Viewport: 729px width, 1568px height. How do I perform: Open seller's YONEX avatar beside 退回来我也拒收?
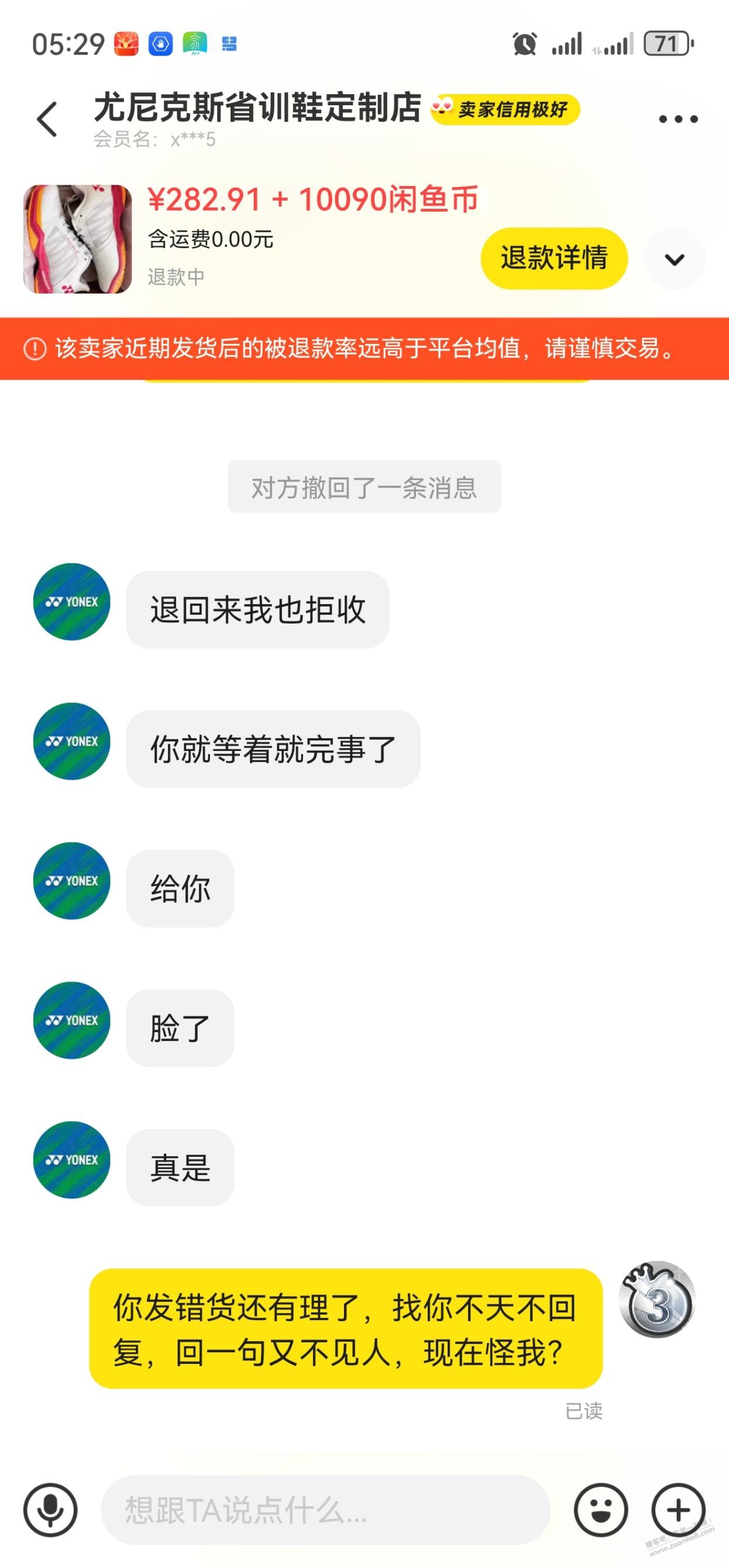click(72, 601)
